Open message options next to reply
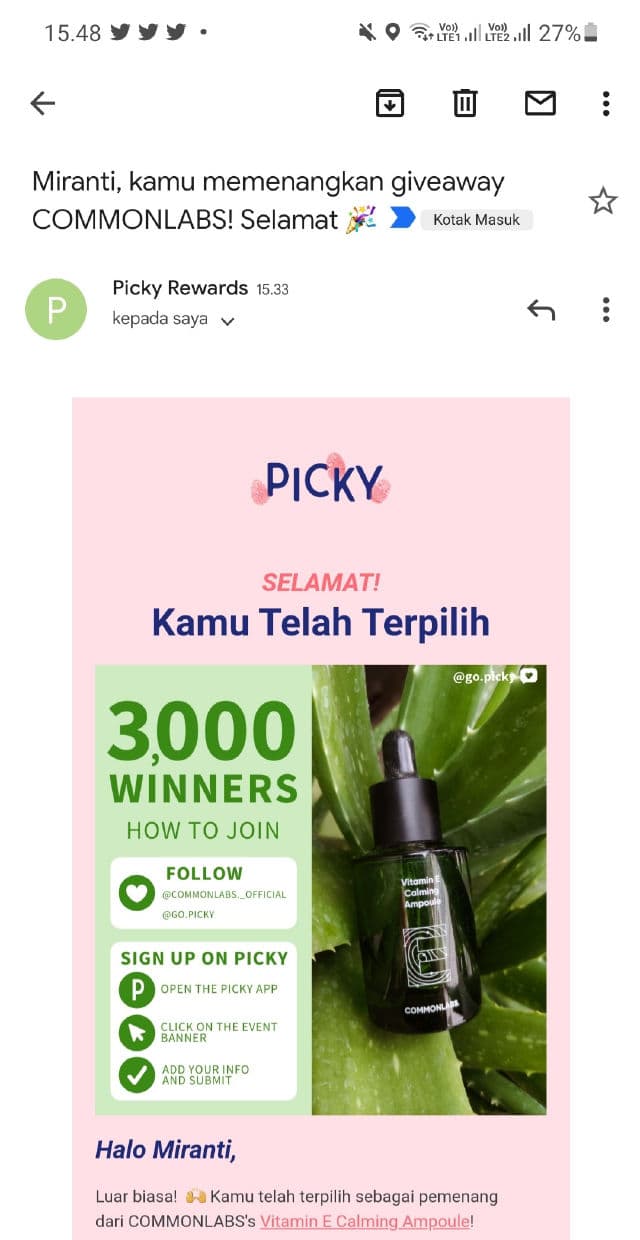640x1240 pixels. point(606,310)
